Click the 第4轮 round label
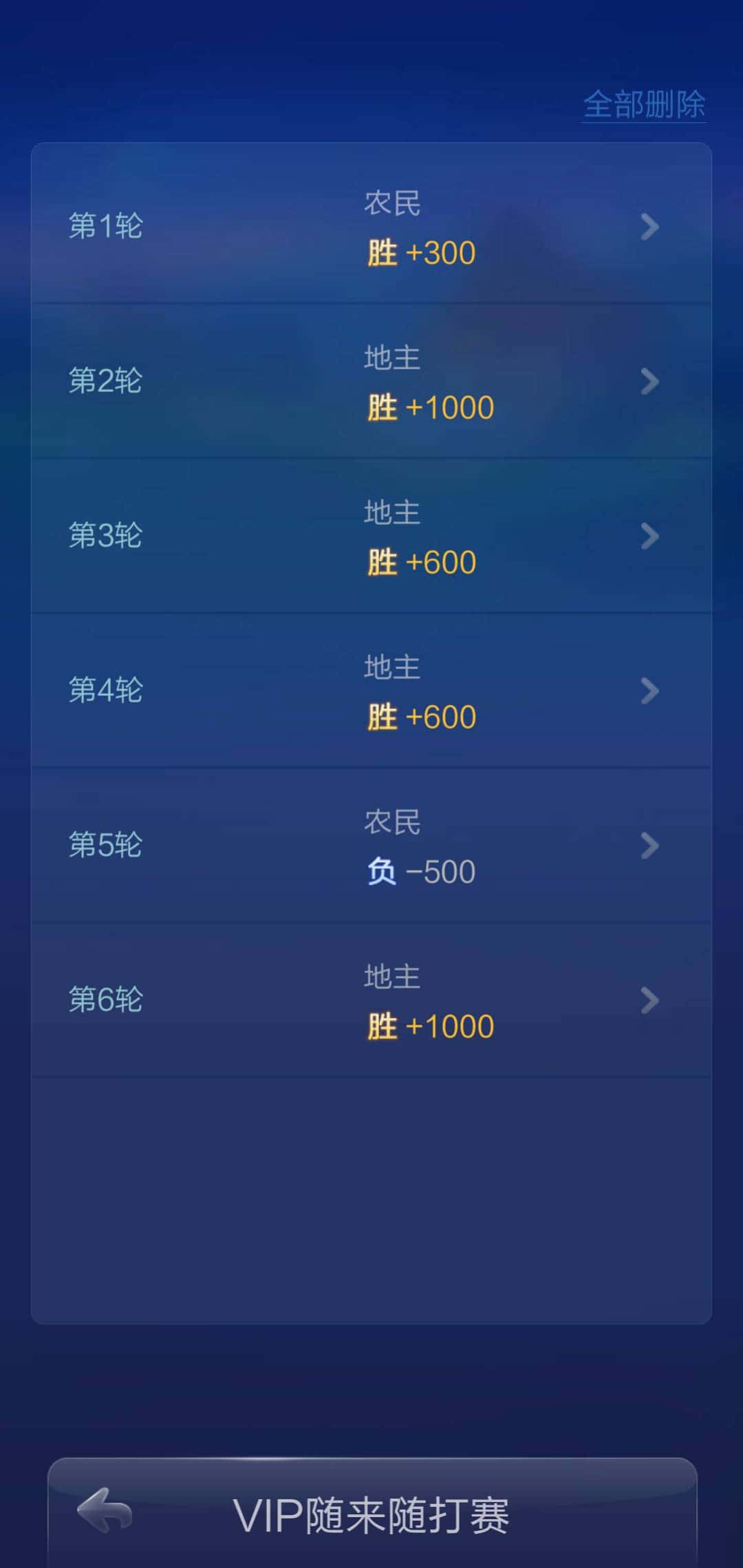This screenshot has width=743, height=1568. [x=107, y=692]
